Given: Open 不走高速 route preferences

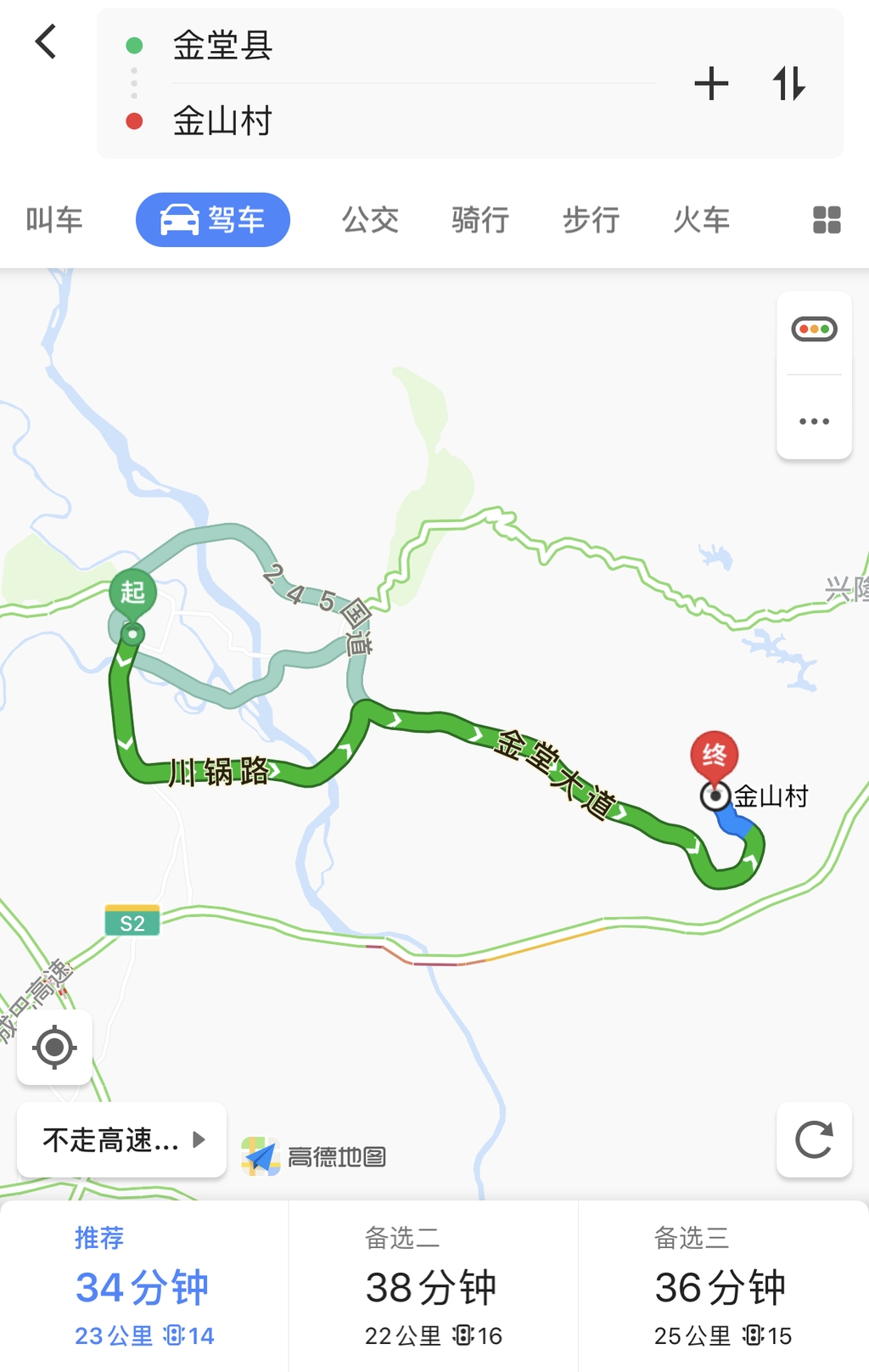Looking at the screenshot, I should point(121,1139).
